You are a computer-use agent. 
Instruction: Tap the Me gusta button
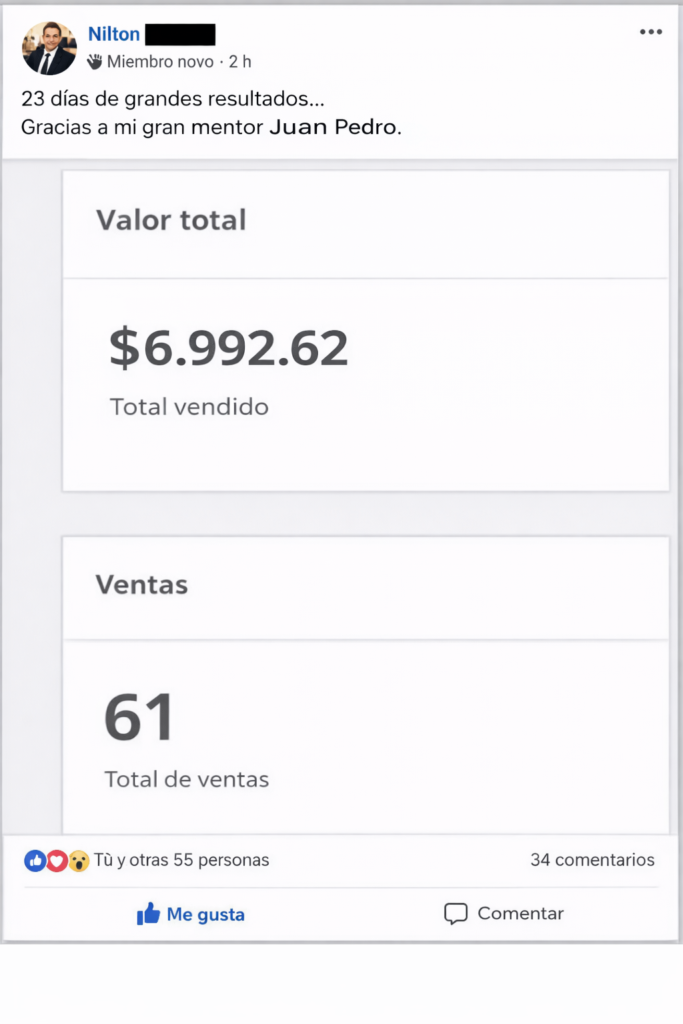(191, 914)
